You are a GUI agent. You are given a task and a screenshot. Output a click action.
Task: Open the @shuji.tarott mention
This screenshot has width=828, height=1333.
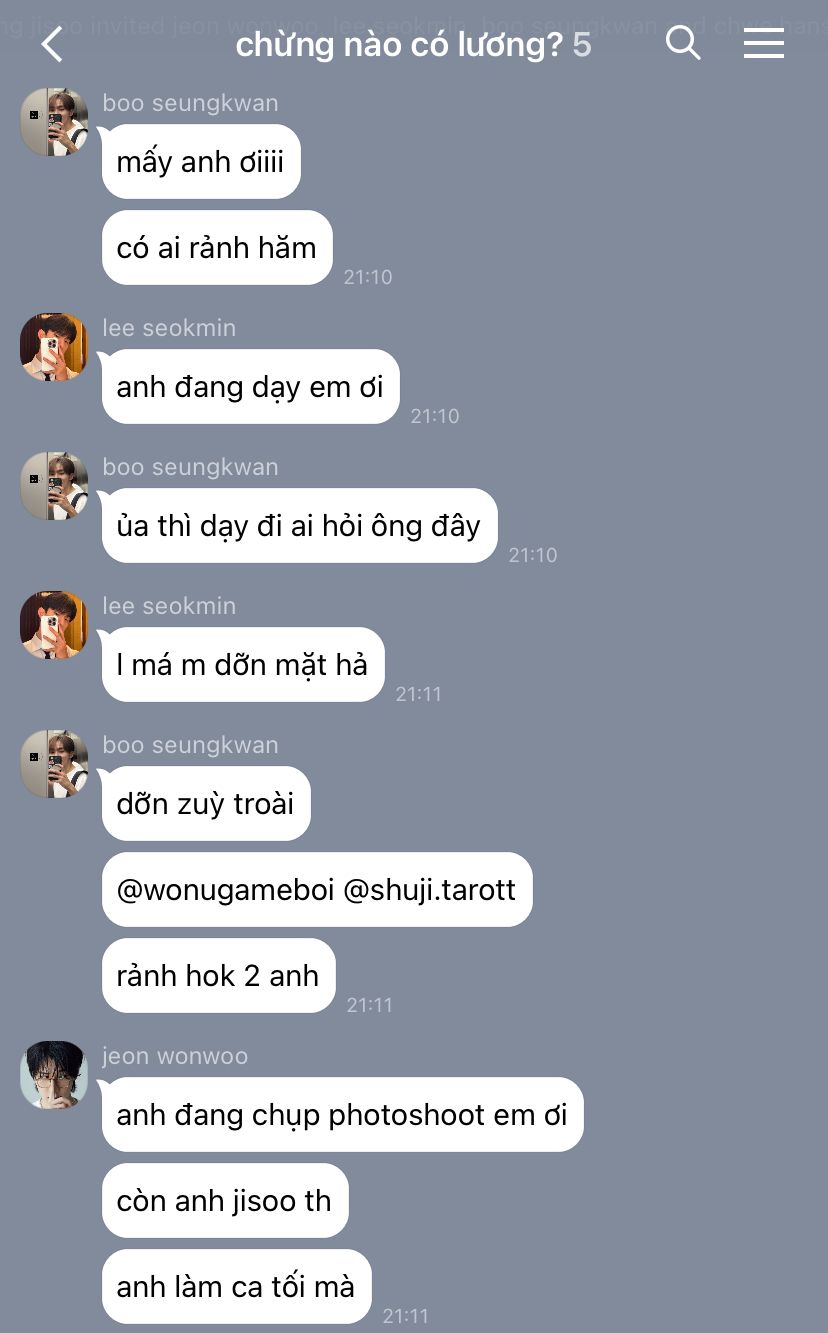click(429, 889)
